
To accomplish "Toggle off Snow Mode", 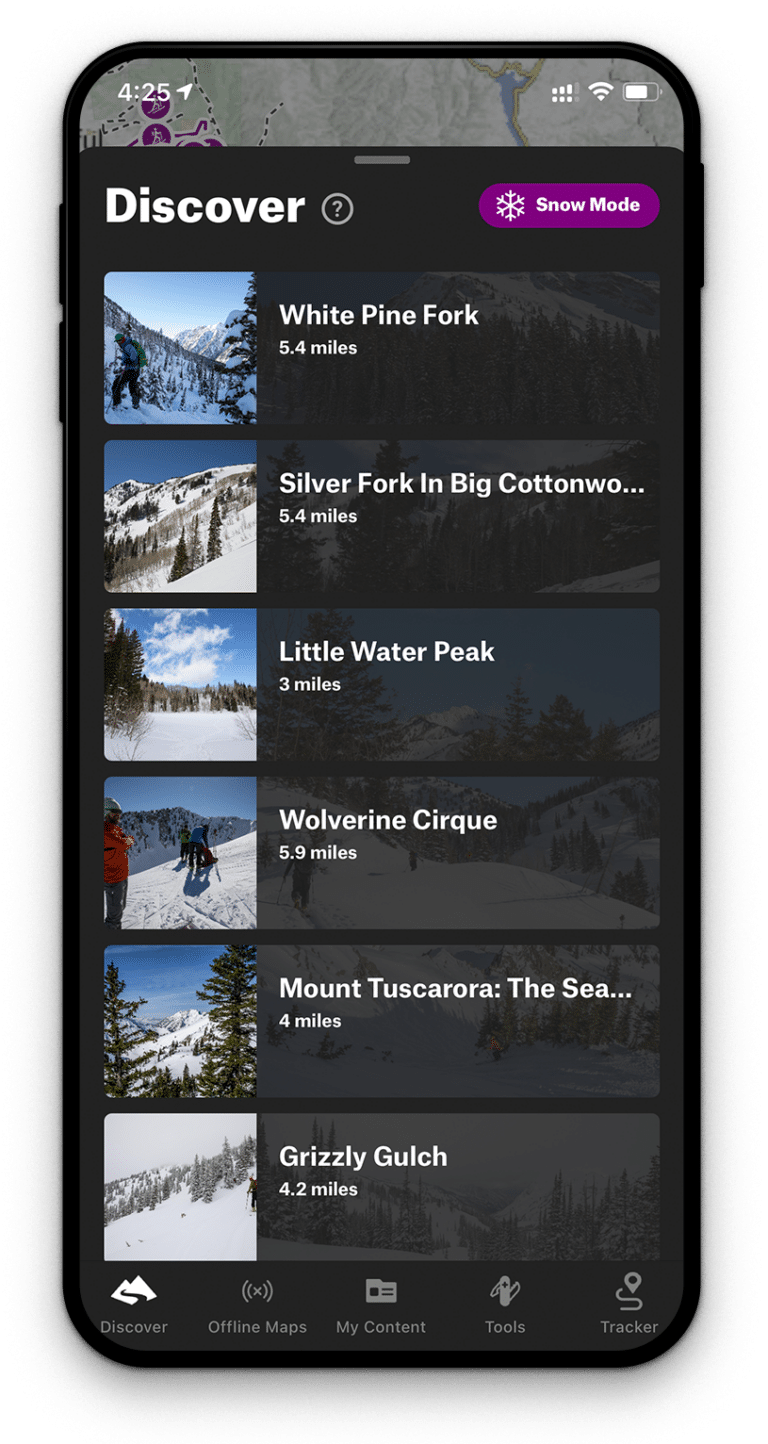I will coord(568,205).
